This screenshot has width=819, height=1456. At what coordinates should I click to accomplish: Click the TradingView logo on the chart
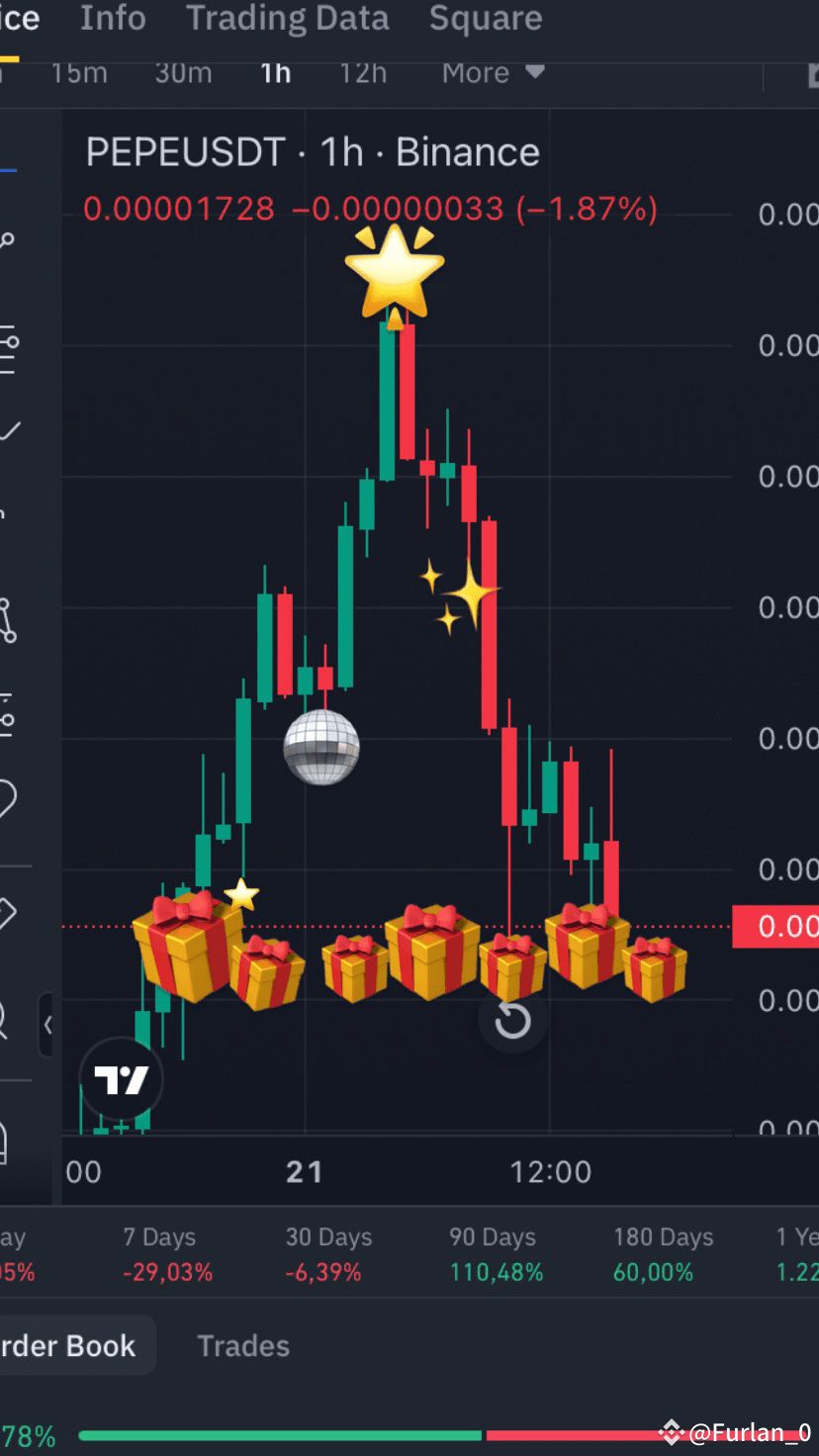(123, 1080)
